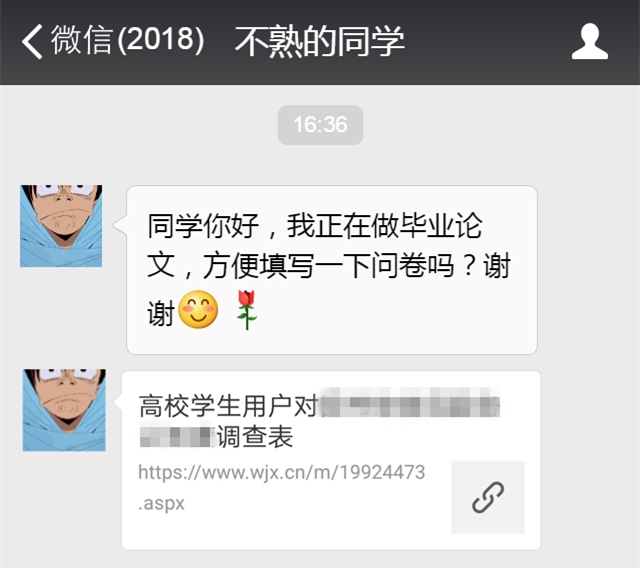This screenshot has width=640, height=568.
Task: Tap the sender's avatar beside the greeting message
Action: pyautogui.click(x=61, y=226)
